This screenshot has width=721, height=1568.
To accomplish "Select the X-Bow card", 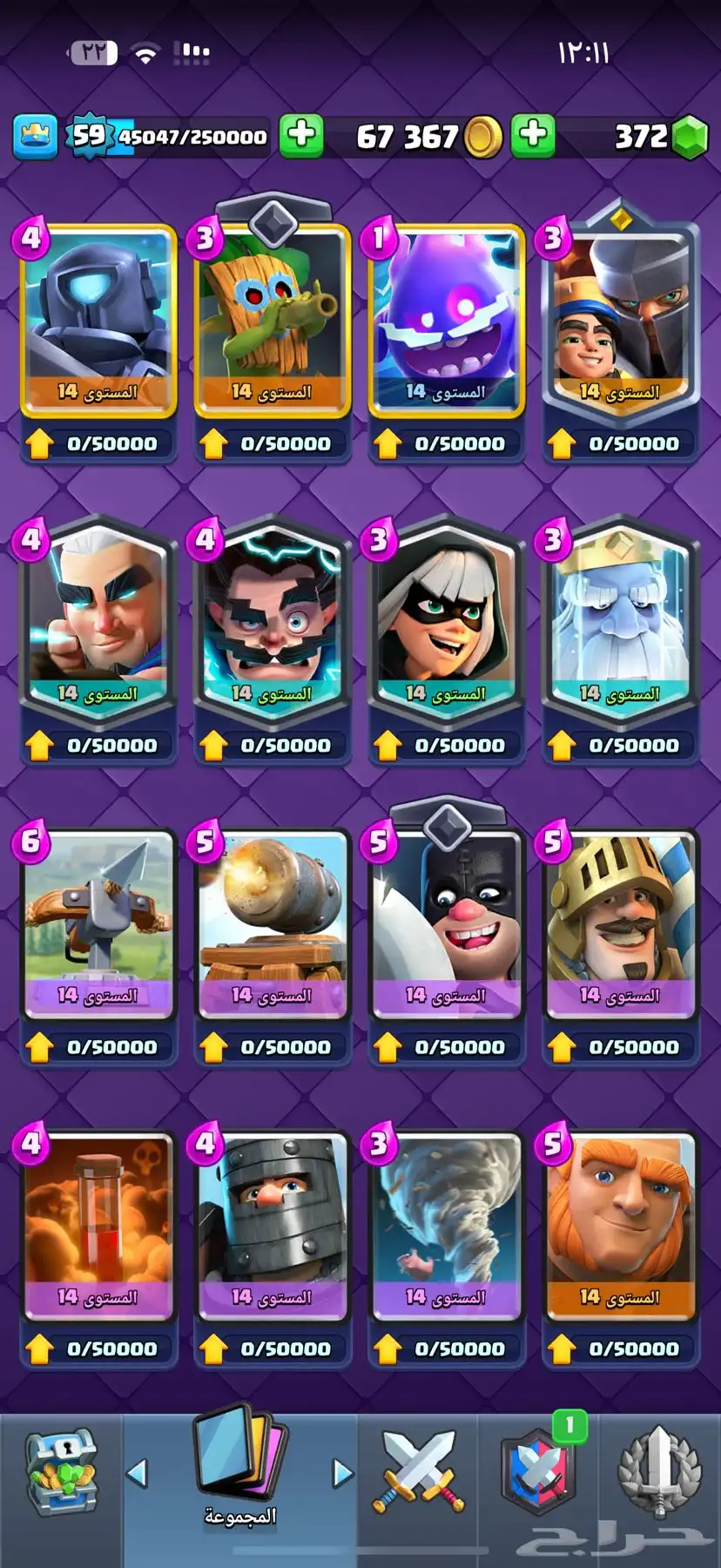I will tap(98, 923).
